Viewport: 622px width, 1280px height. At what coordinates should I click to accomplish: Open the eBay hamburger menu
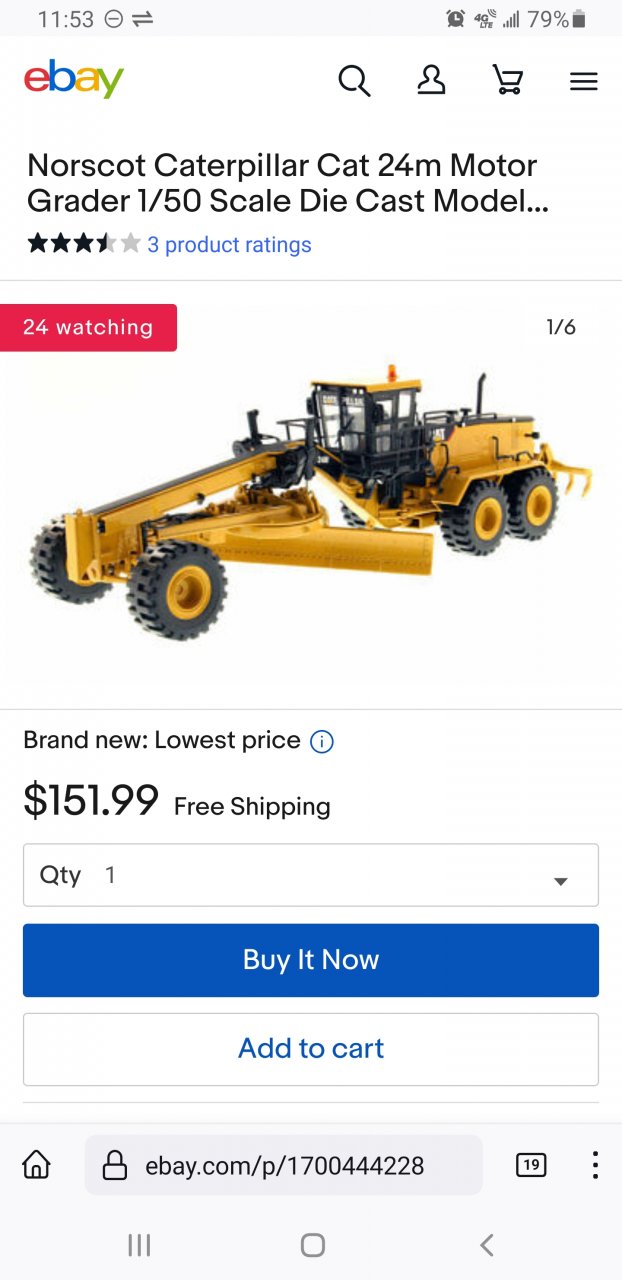(584, 82)
